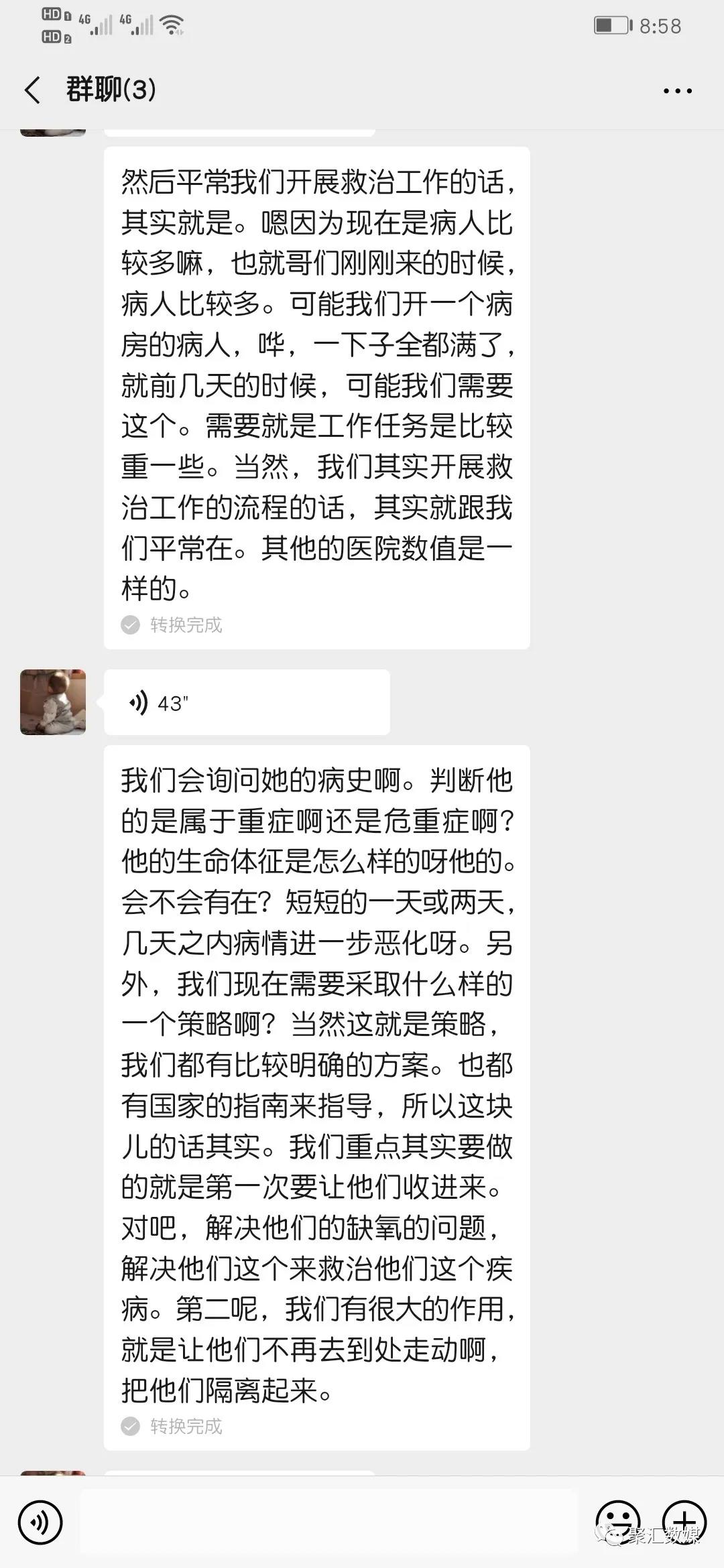Tap the message text input field
This screenshot has height=1568, width=724.
tap(328, 1521)
